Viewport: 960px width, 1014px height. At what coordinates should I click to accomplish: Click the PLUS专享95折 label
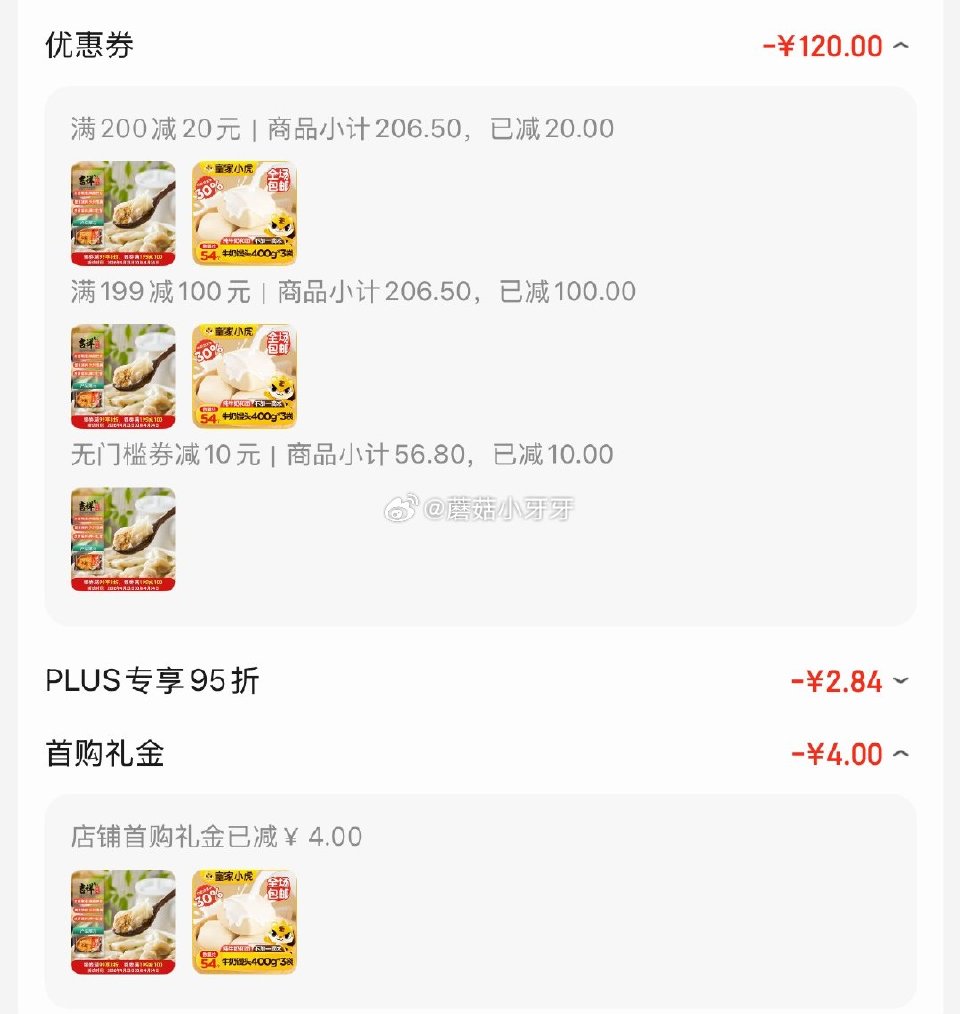tap(150, 680)
